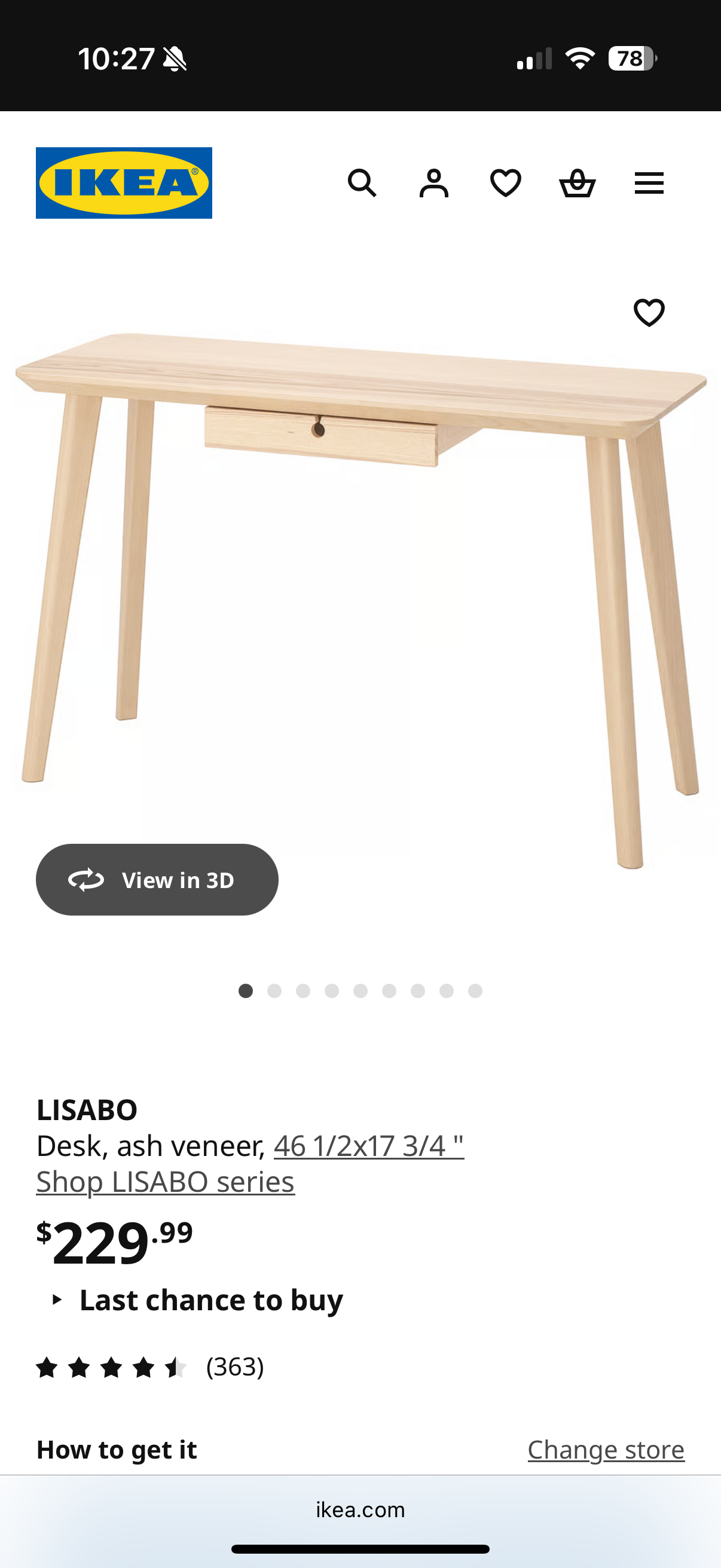The height and width of the screenshot is (1568, 721).
Task: Open the LISABO desk product image
Action: (x=360, y=578)
